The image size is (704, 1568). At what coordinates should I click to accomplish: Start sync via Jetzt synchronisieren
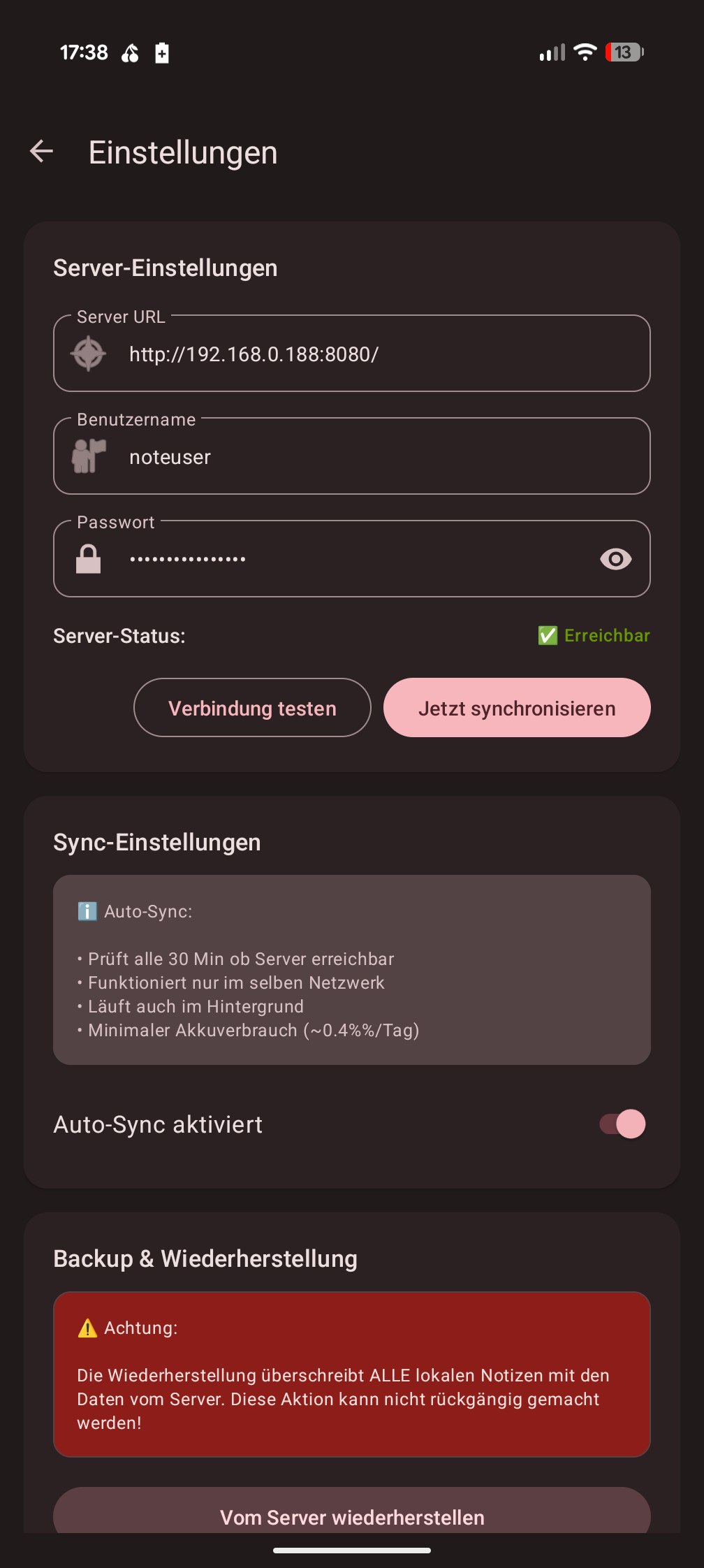coord(517,708)
